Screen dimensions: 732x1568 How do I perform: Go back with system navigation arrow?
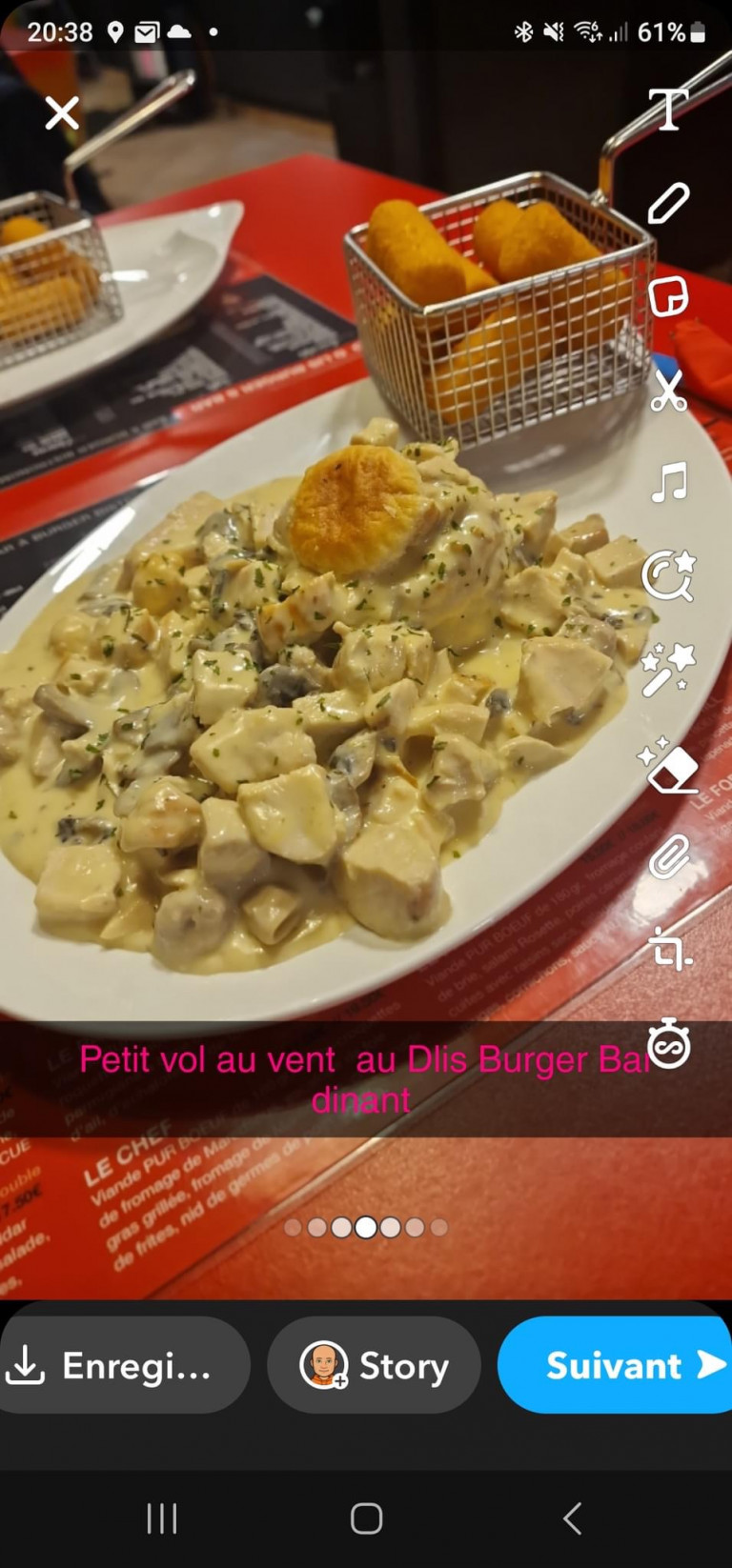click(572, 1518)
